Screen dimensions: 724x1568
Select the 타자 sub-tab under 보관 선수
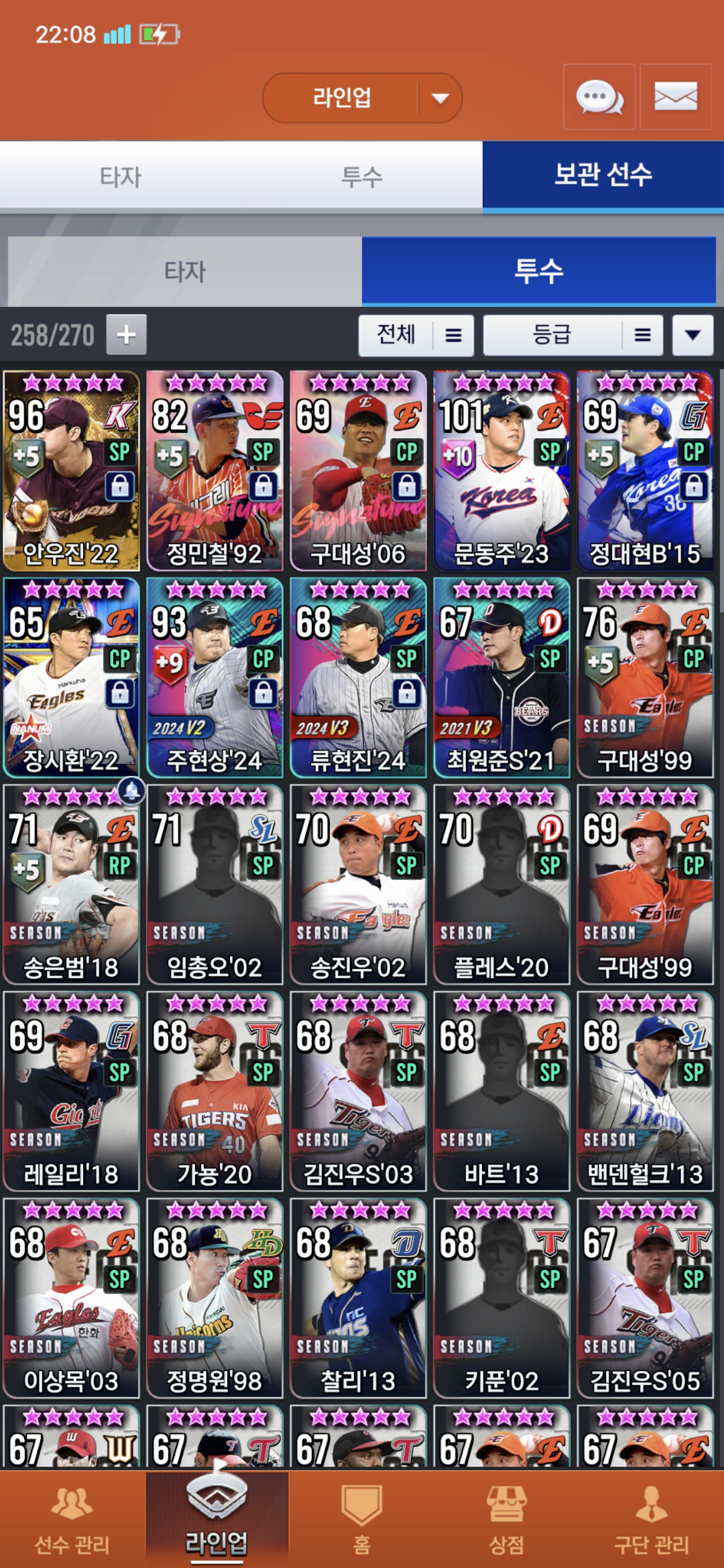(185, 271)
